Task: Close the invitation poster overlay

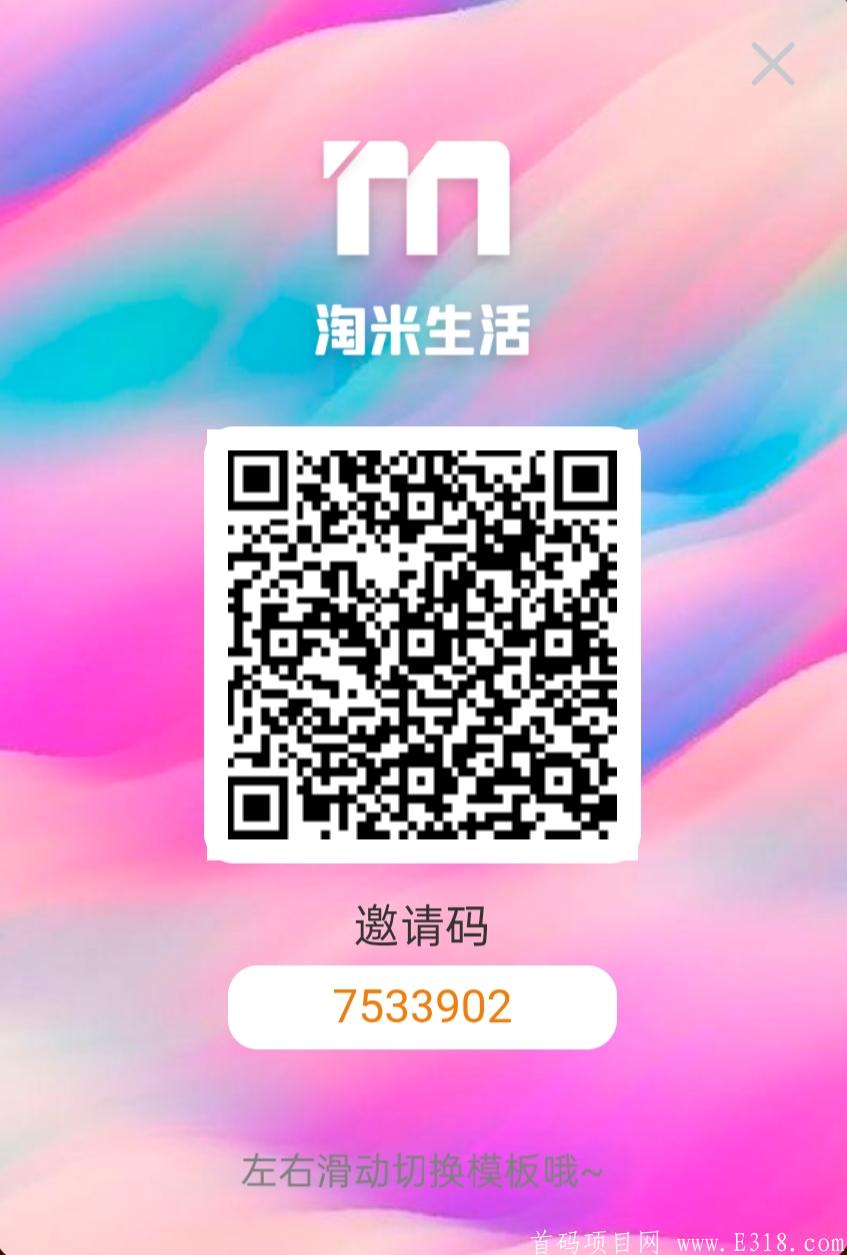Action: (x=772, y=65)
